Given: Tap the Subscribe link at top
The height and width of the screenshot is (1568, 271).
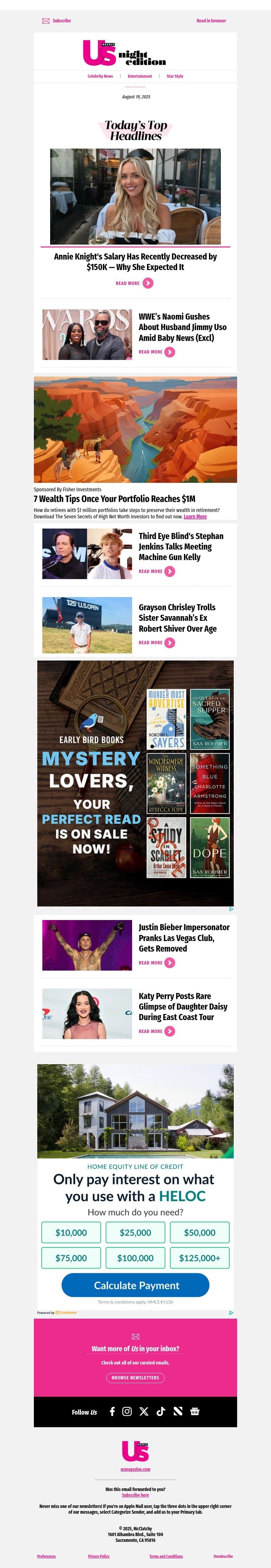Looking at the screenshot, I should point(61,21).
